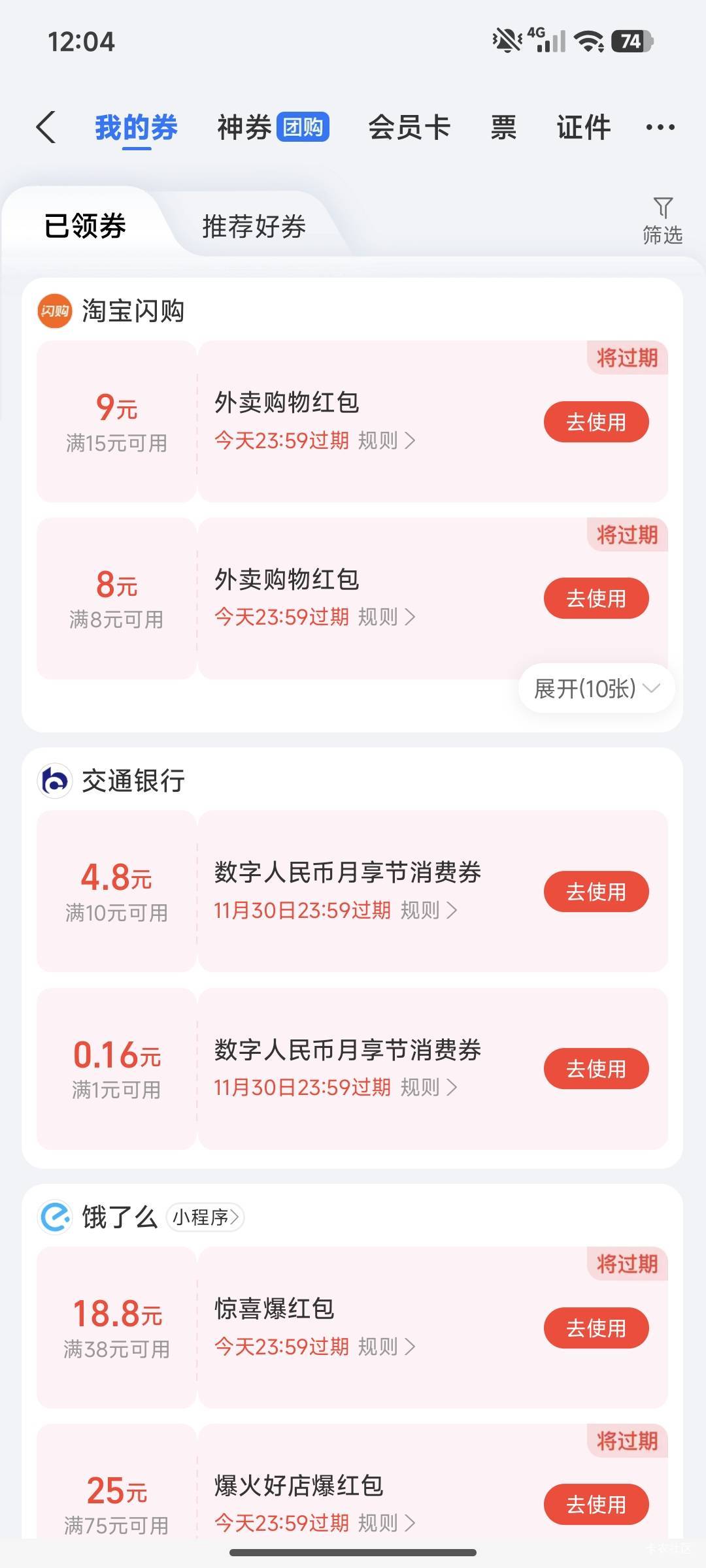This screenshot has height=1568, width=706.
Task: View rules for 惊喜爆红包
Action: (x=386, y=1347)
